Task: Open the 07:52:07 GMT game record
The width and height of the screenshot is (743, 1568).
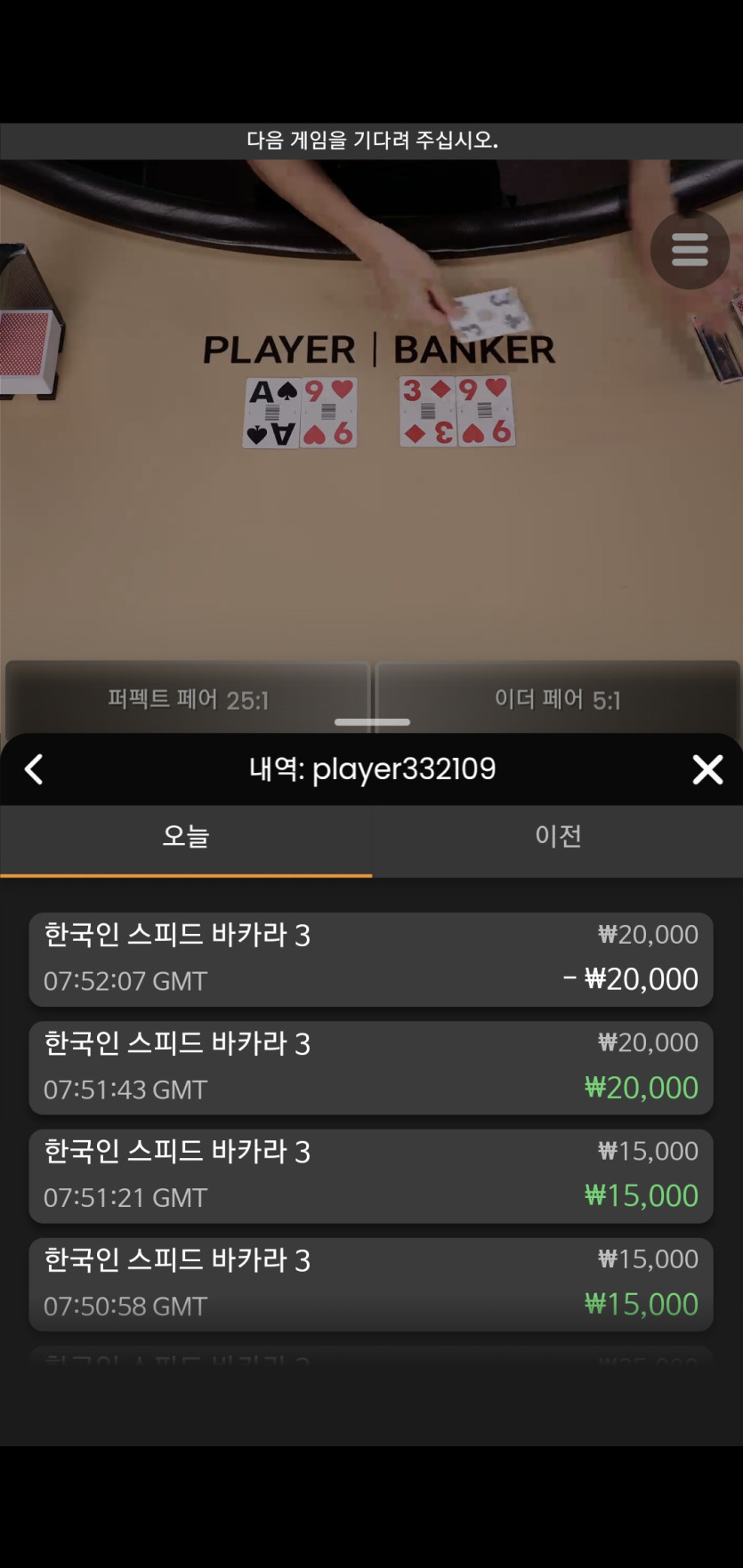Action: [x=371, y=960]
